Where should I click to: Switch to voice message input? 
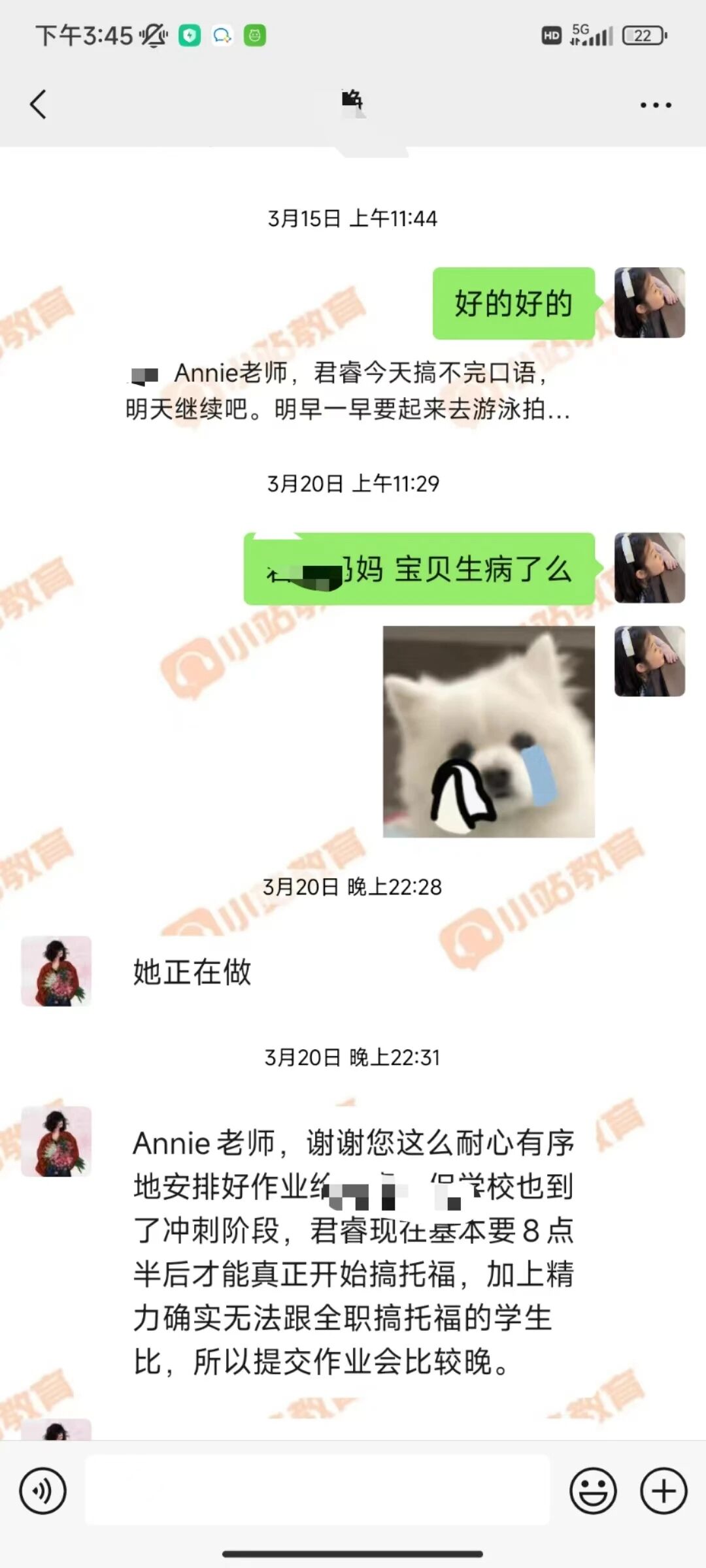coord(43,1491)
